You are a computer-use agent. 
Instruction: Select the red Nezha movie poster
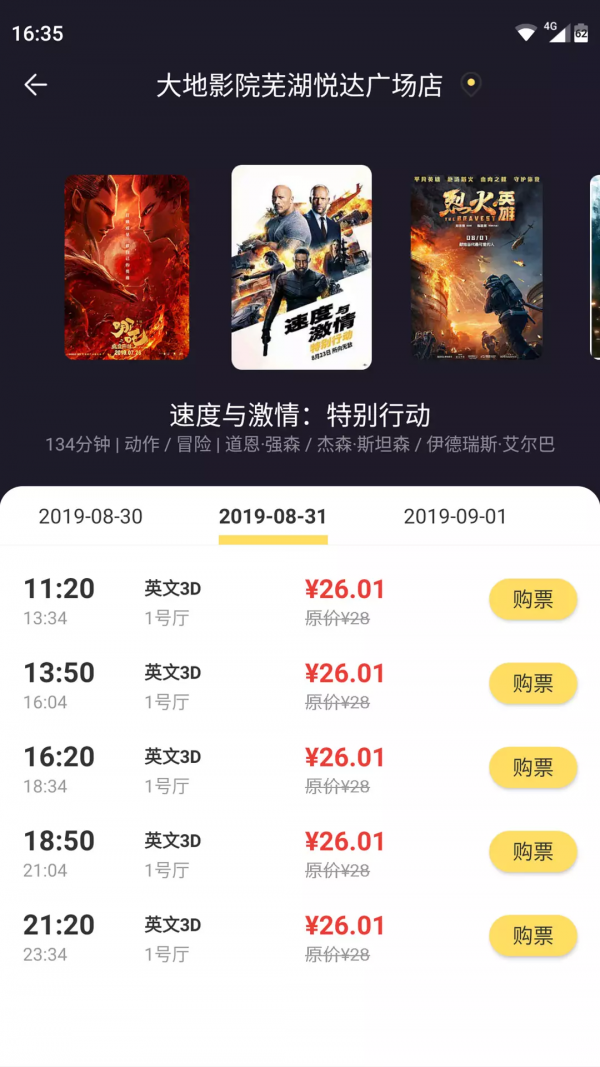click(127, 267)
